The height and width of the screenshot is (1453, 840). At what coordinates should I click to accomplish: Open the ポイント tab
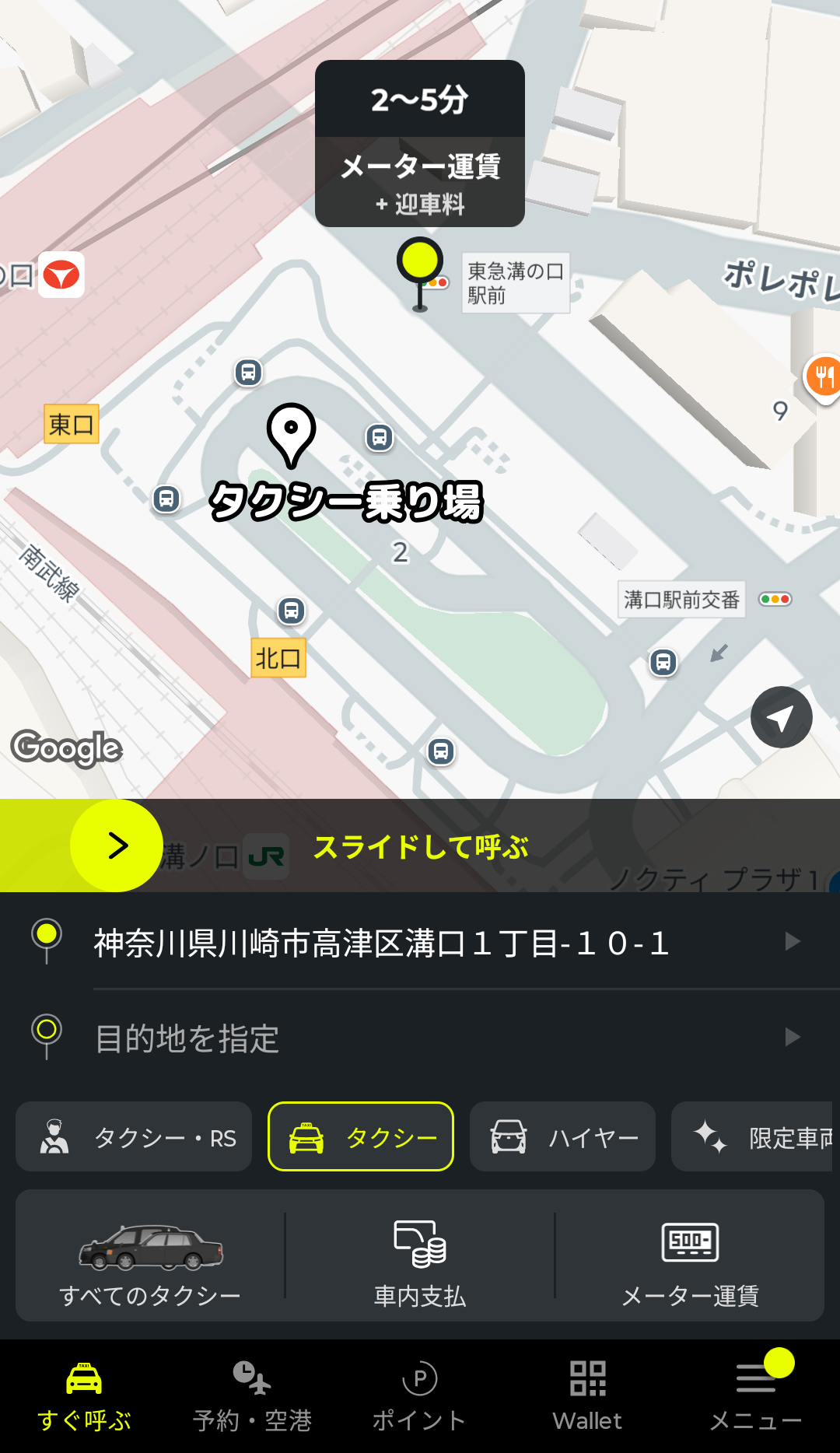(x=420, y=1396)
